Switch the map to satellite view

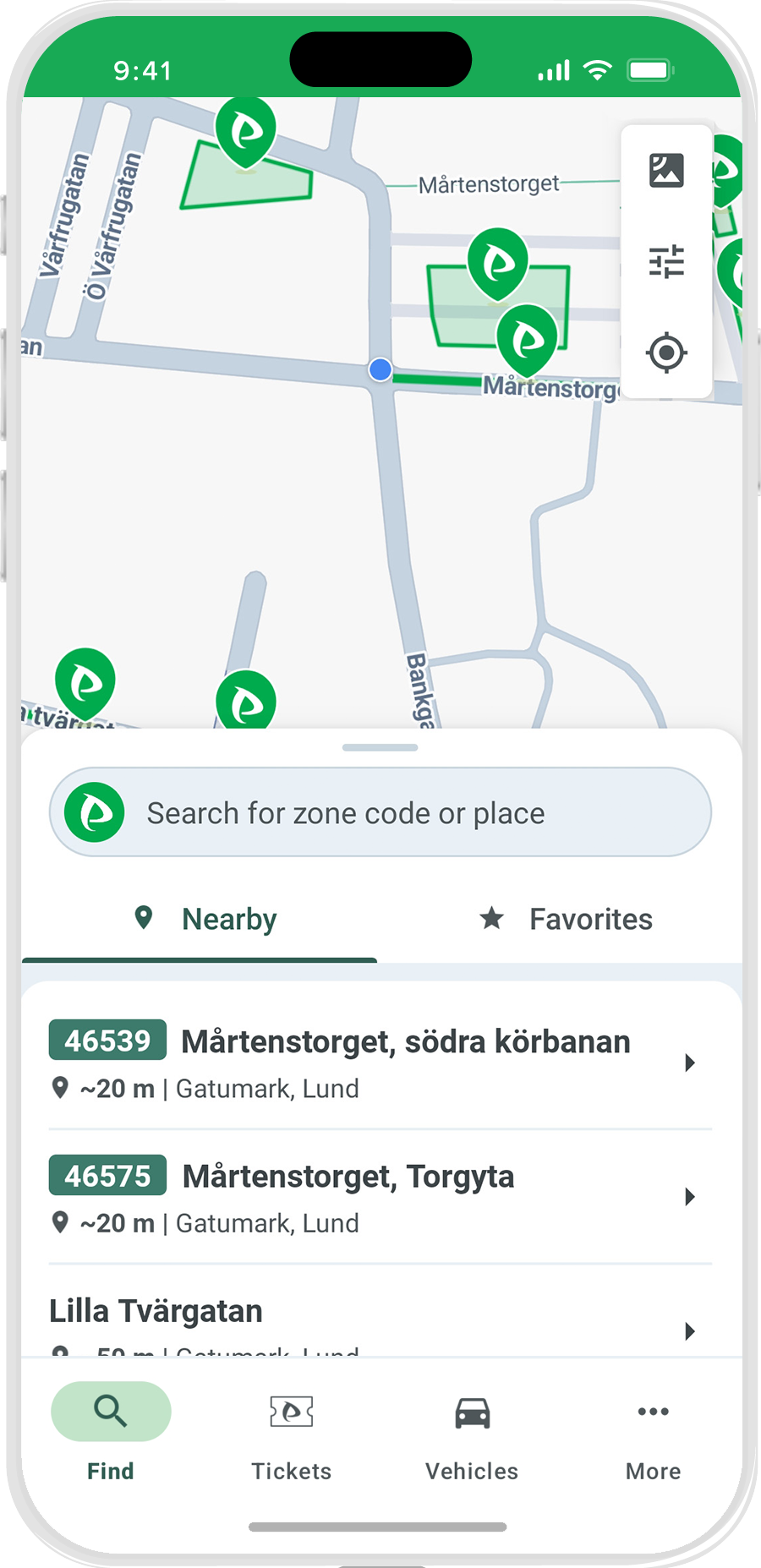pyautogui.click(x=666, y=171)
